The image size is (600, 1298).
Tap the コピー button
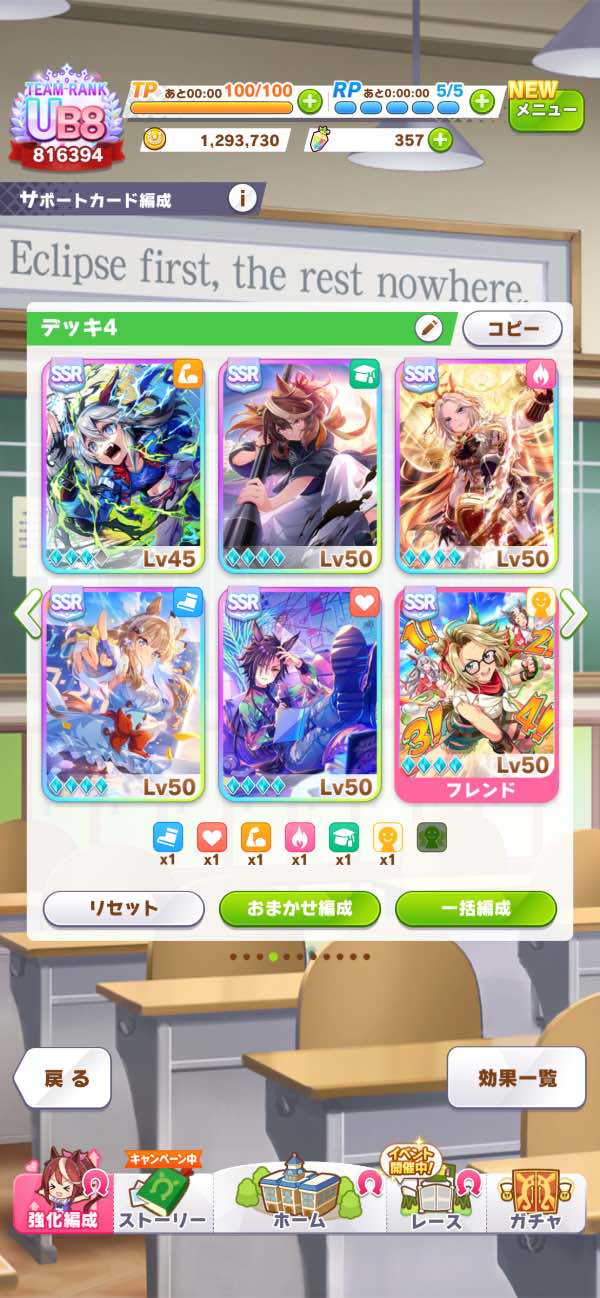tap(512, 328)
